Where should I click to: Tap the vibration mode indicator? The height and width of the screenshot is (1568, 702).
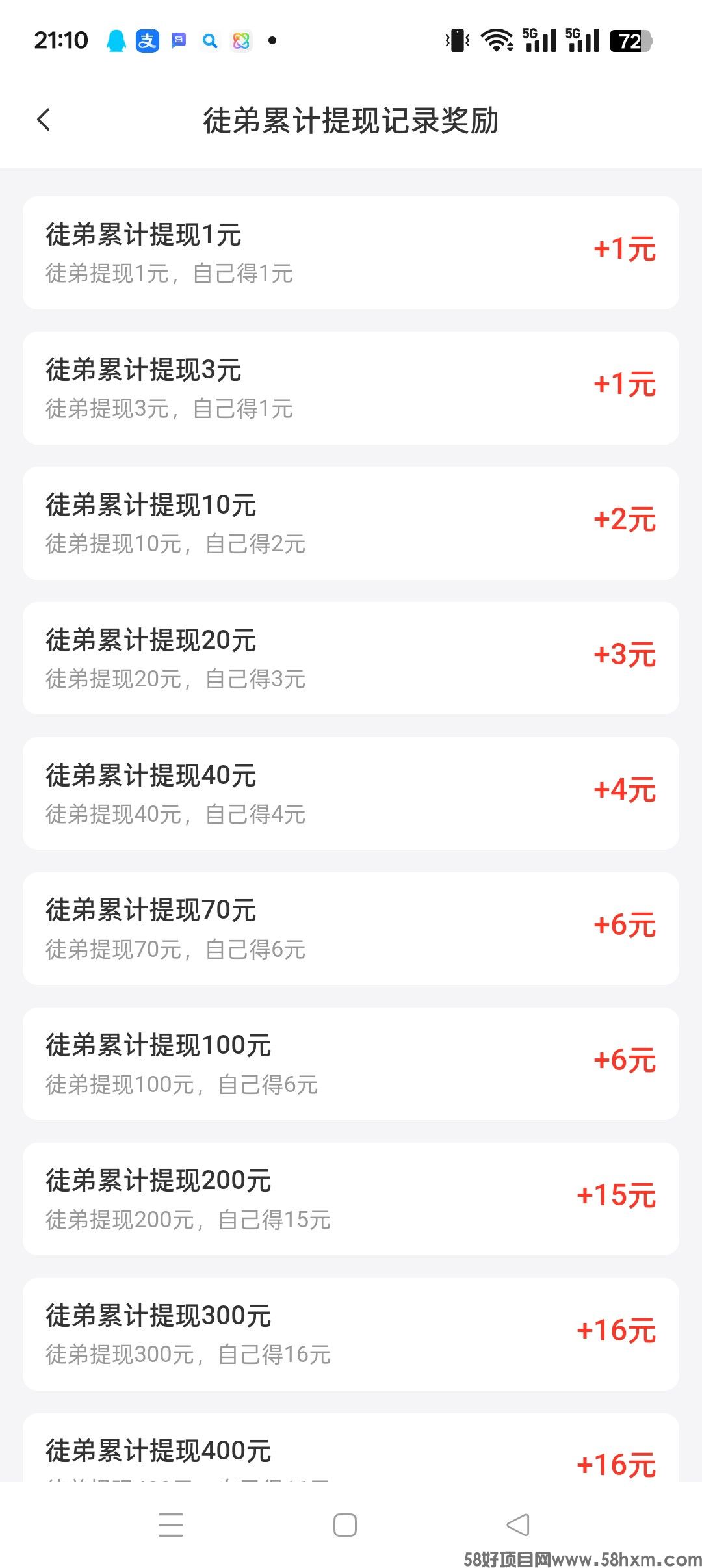pos(457,40)
